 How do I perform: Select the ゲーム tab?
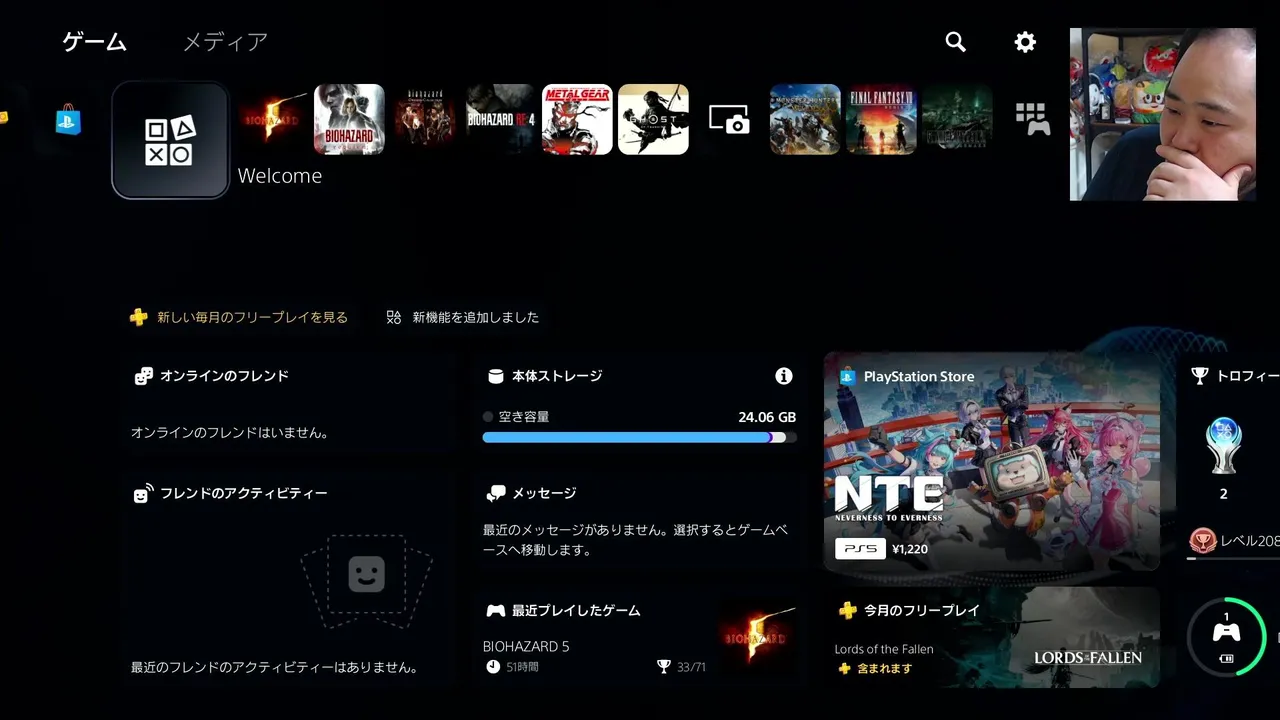tap(95, 42)
